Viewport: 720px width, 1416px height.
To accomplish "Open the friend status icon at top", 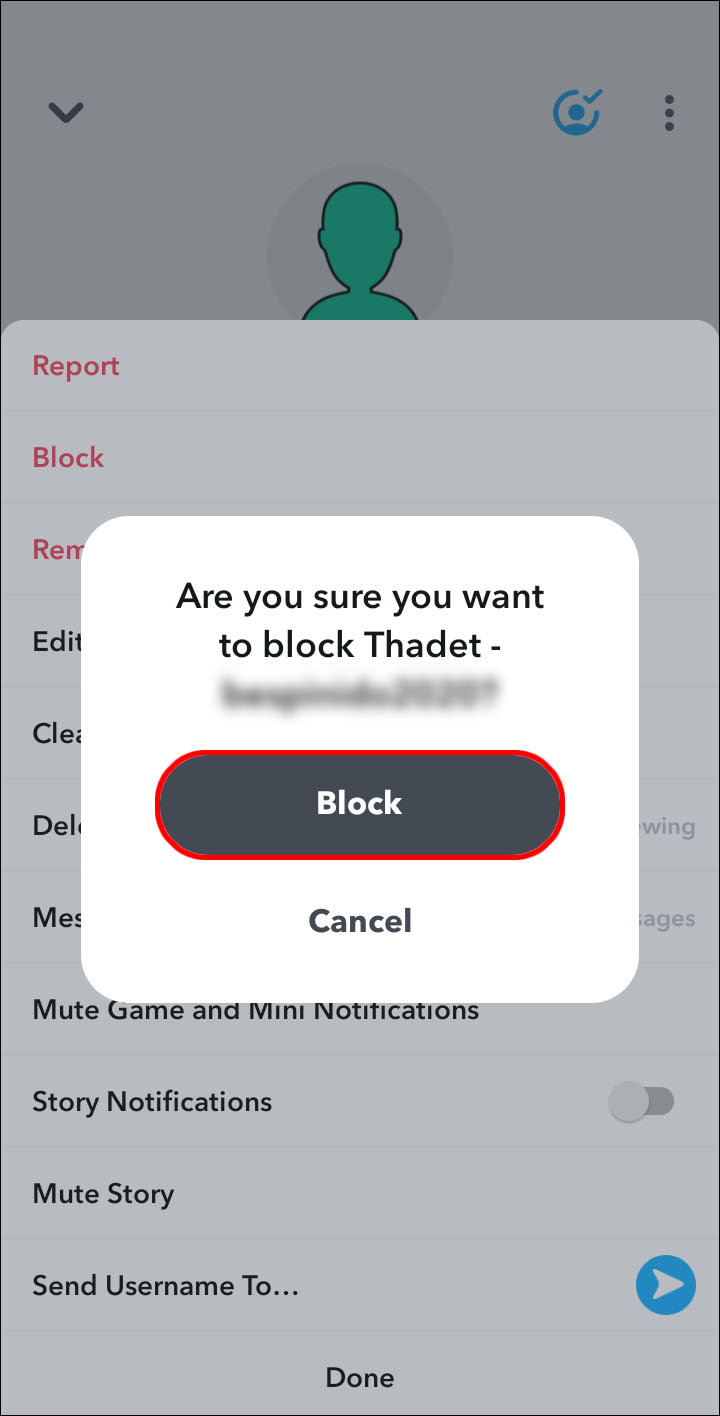I will click(x=577, y=113).
